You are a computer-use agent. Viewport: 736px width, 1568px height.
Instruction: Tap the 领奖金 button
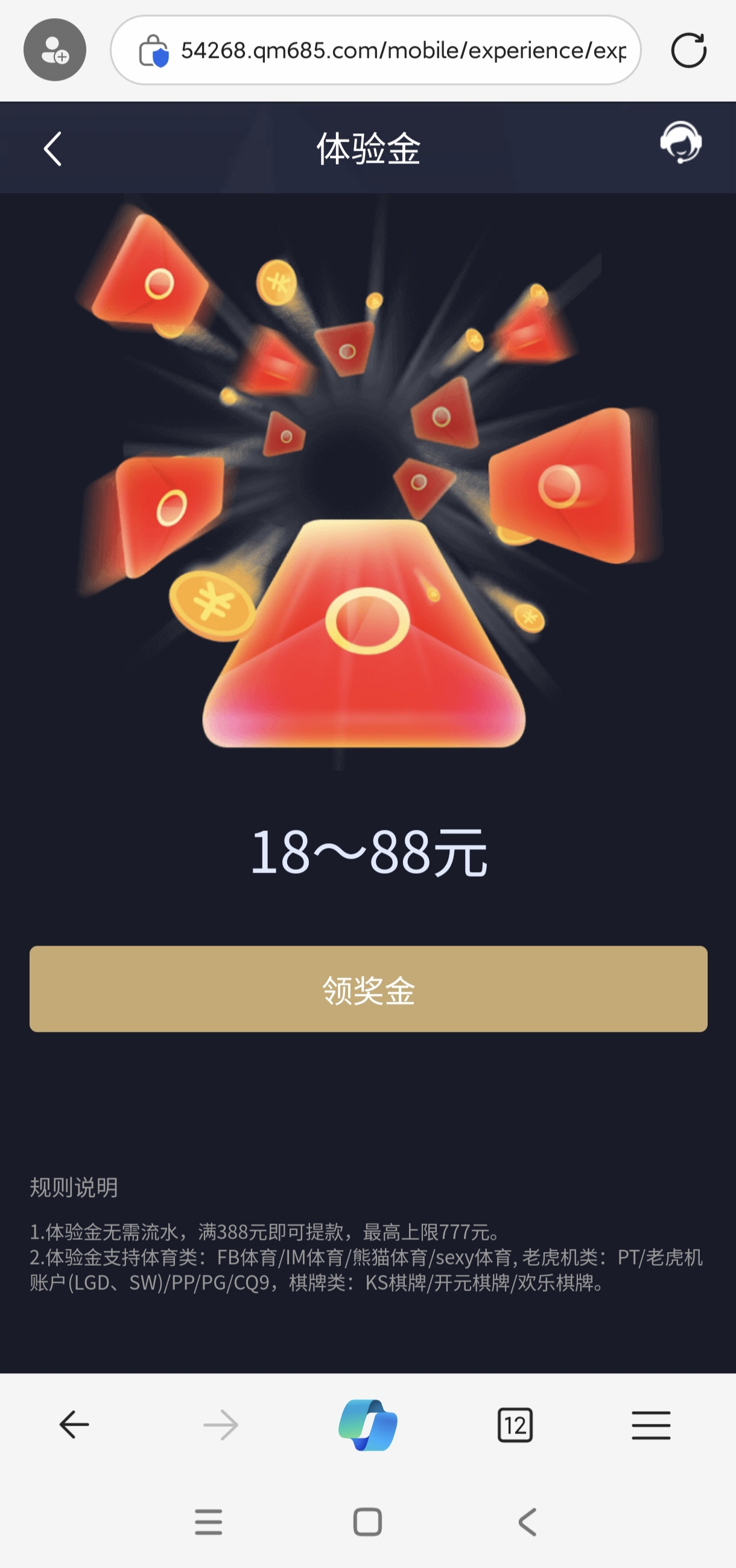coord(367,988)
